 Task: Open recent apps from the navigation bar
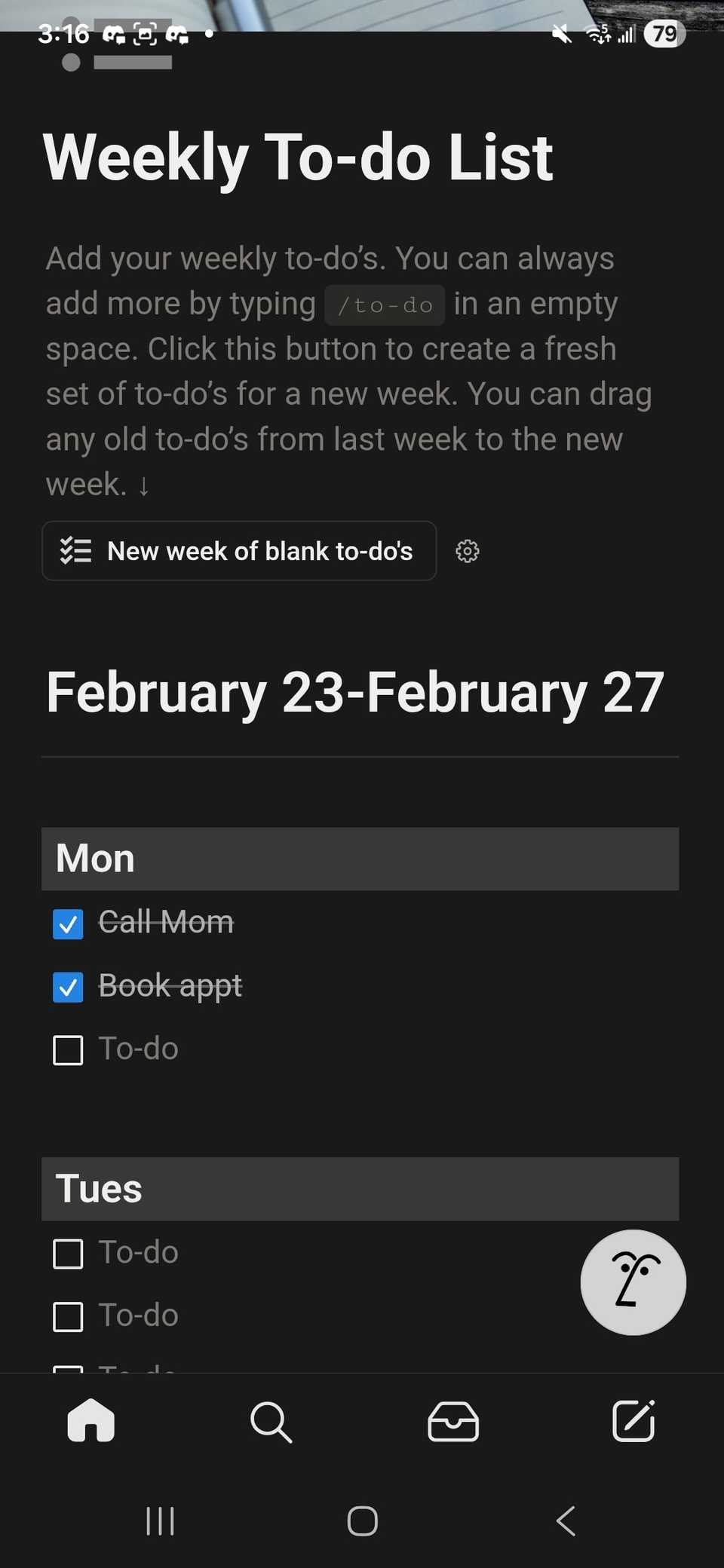click(160, 1521)
